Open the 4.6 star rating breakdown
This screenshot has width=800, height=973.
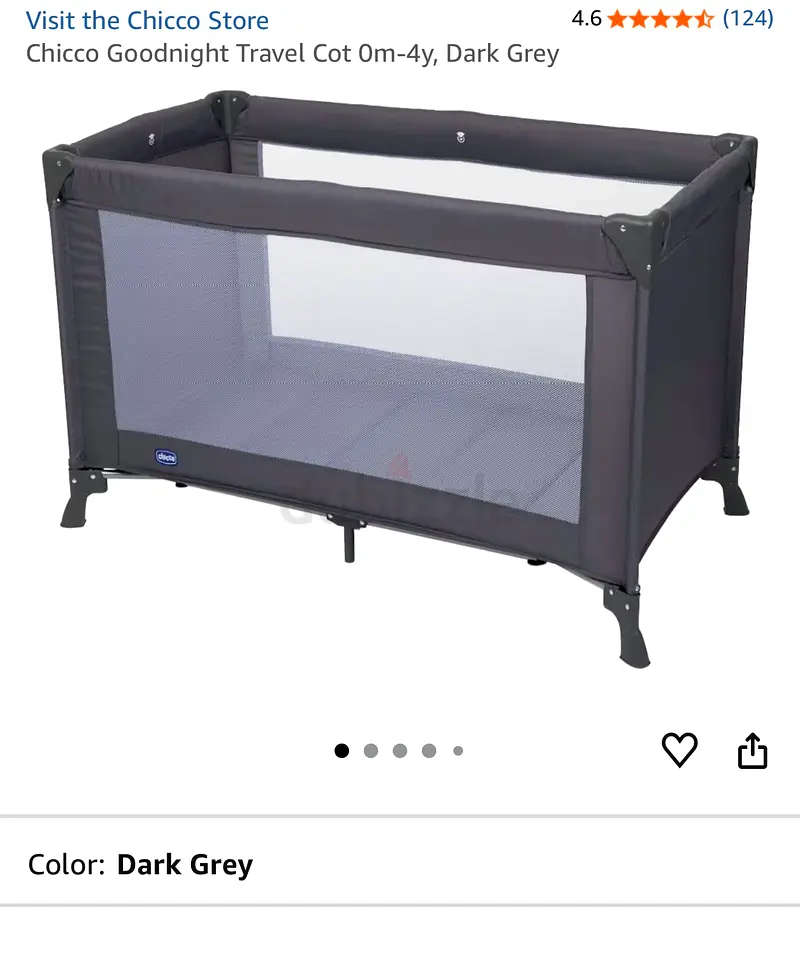[660, 18]
